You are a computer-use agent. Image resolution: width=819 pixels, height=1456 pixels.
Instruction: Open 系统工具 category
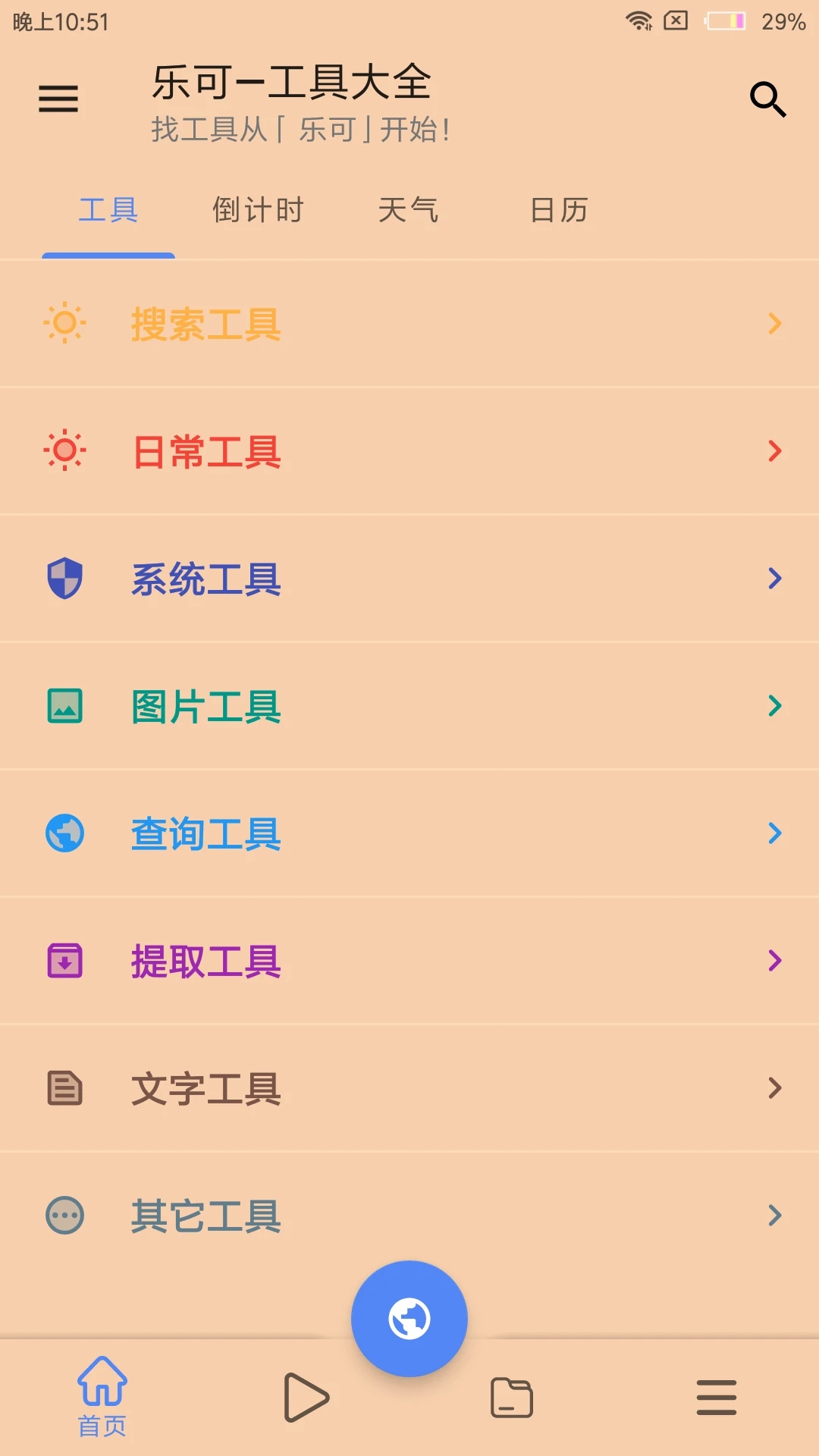(x=409, y=579)
